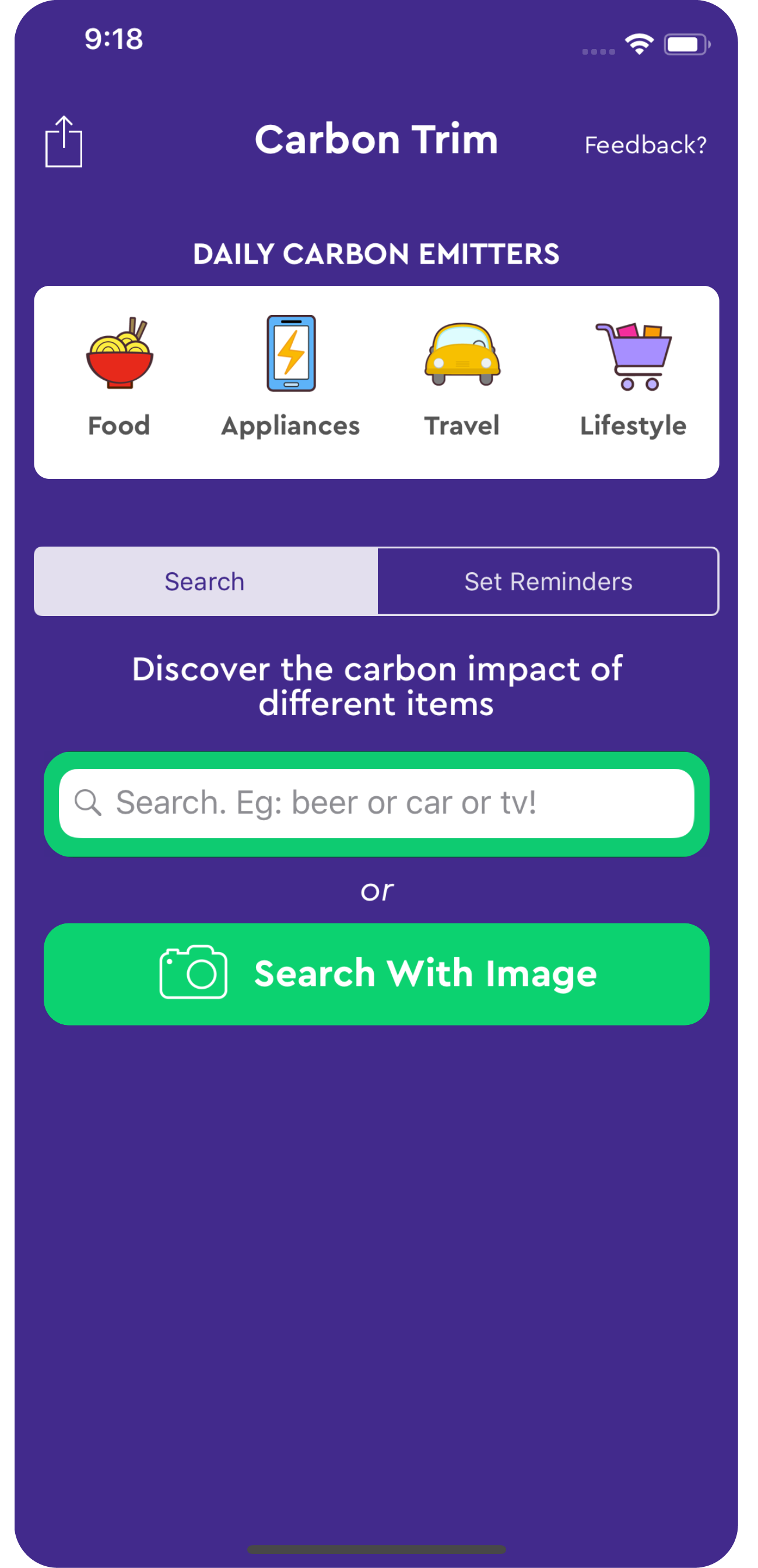758x1568 pixels.
Task: View the Travel carbon emitters
Action: coord(462,378)
